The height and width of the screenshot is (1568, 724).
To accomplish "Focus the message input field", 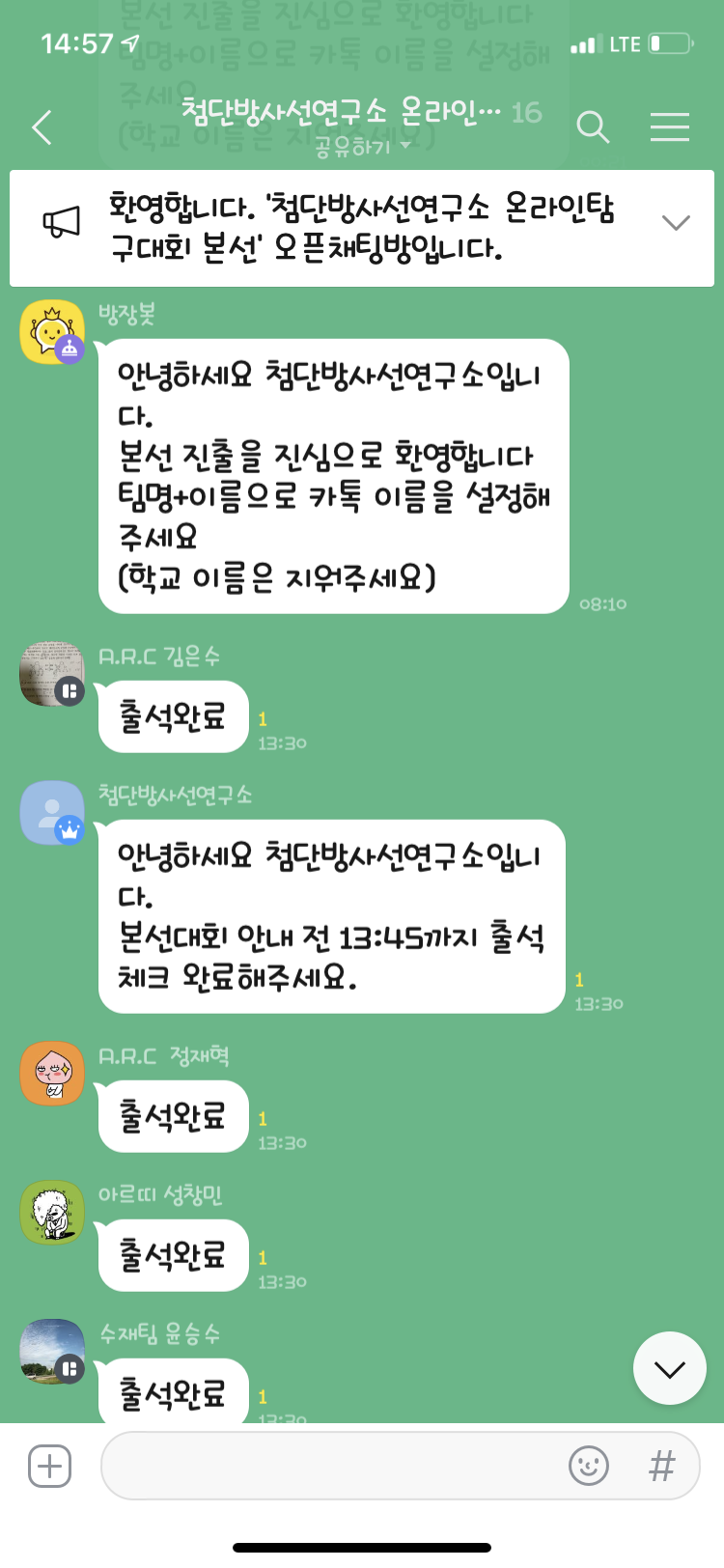I will (328, 1466).
